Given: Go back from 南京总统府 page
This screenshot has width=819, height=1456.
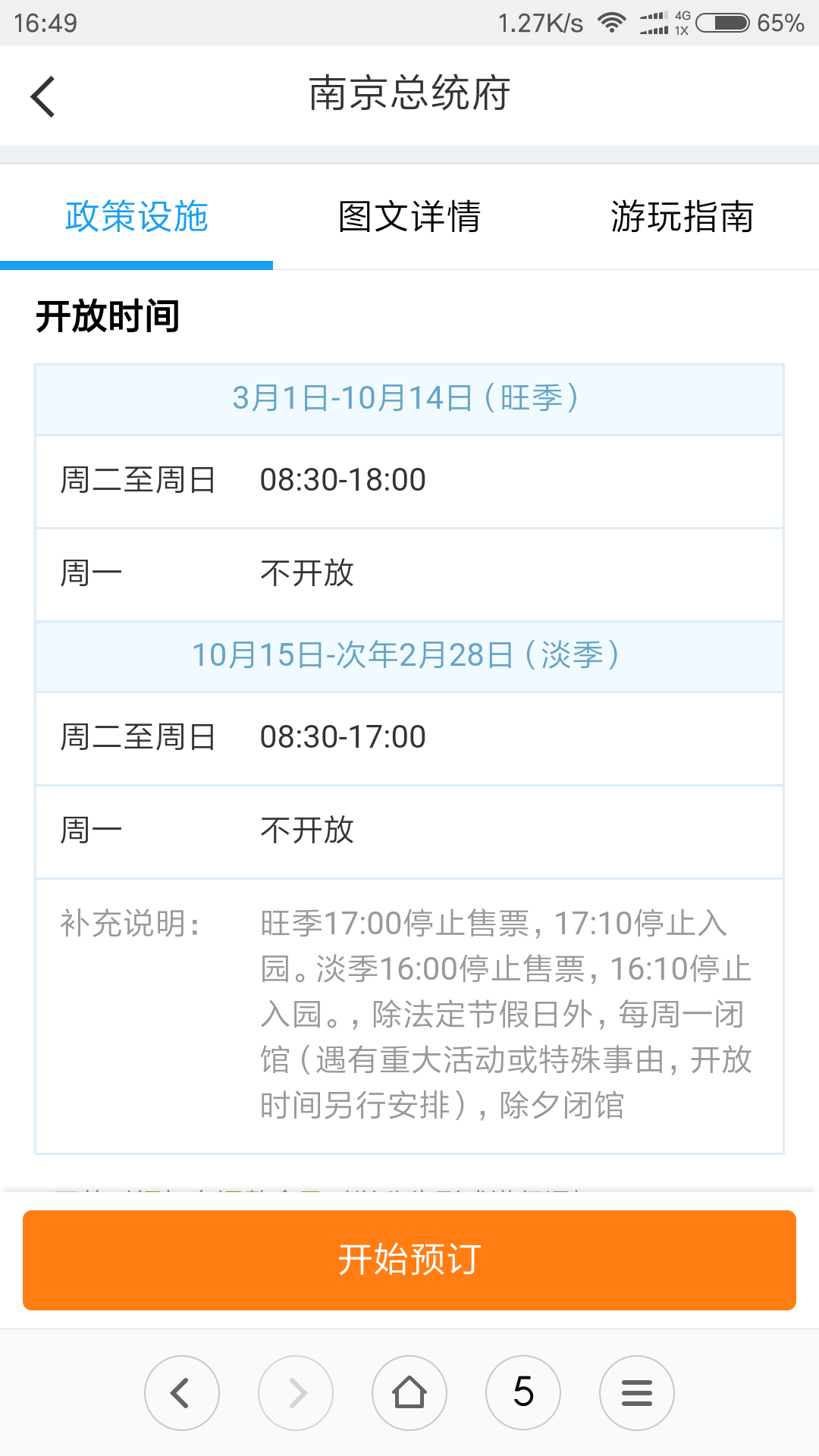Looking at the screenshot, I should tap(43, 96).
